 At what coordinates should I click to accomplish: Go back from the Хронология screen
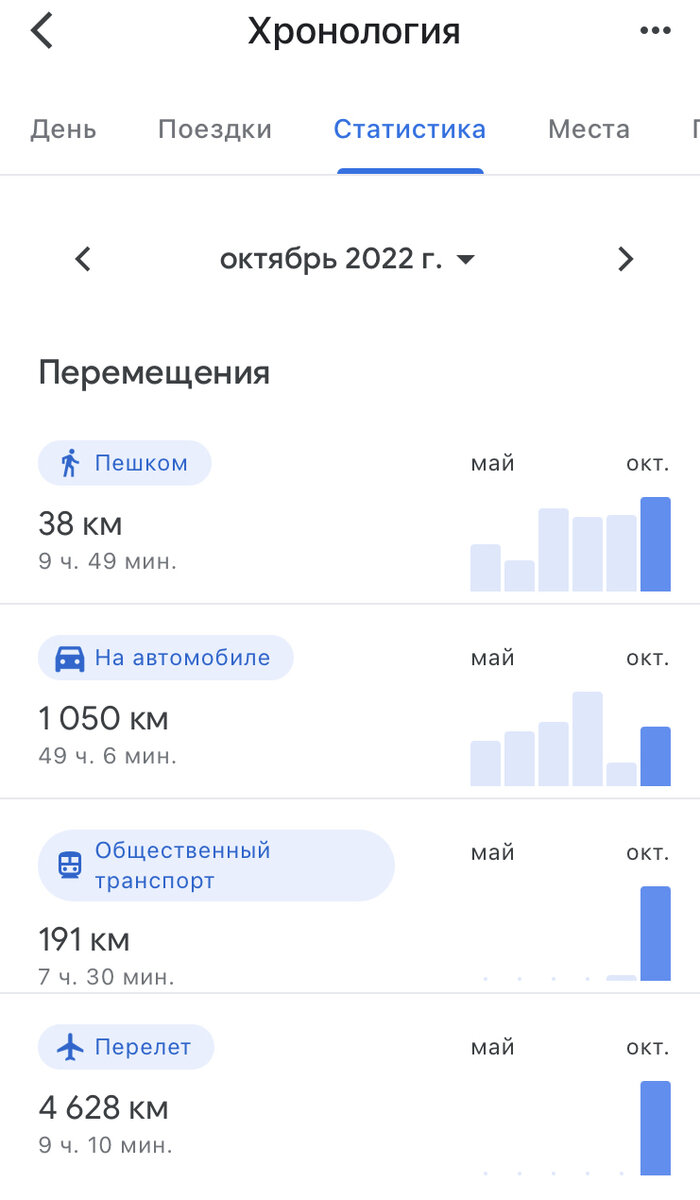tap(42, 32)
